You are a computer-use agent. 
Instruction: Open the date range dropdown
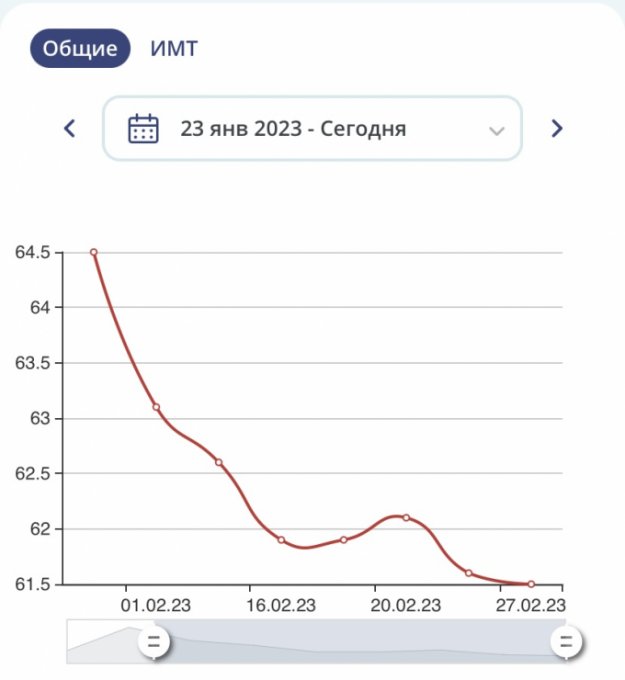[312, 129]
